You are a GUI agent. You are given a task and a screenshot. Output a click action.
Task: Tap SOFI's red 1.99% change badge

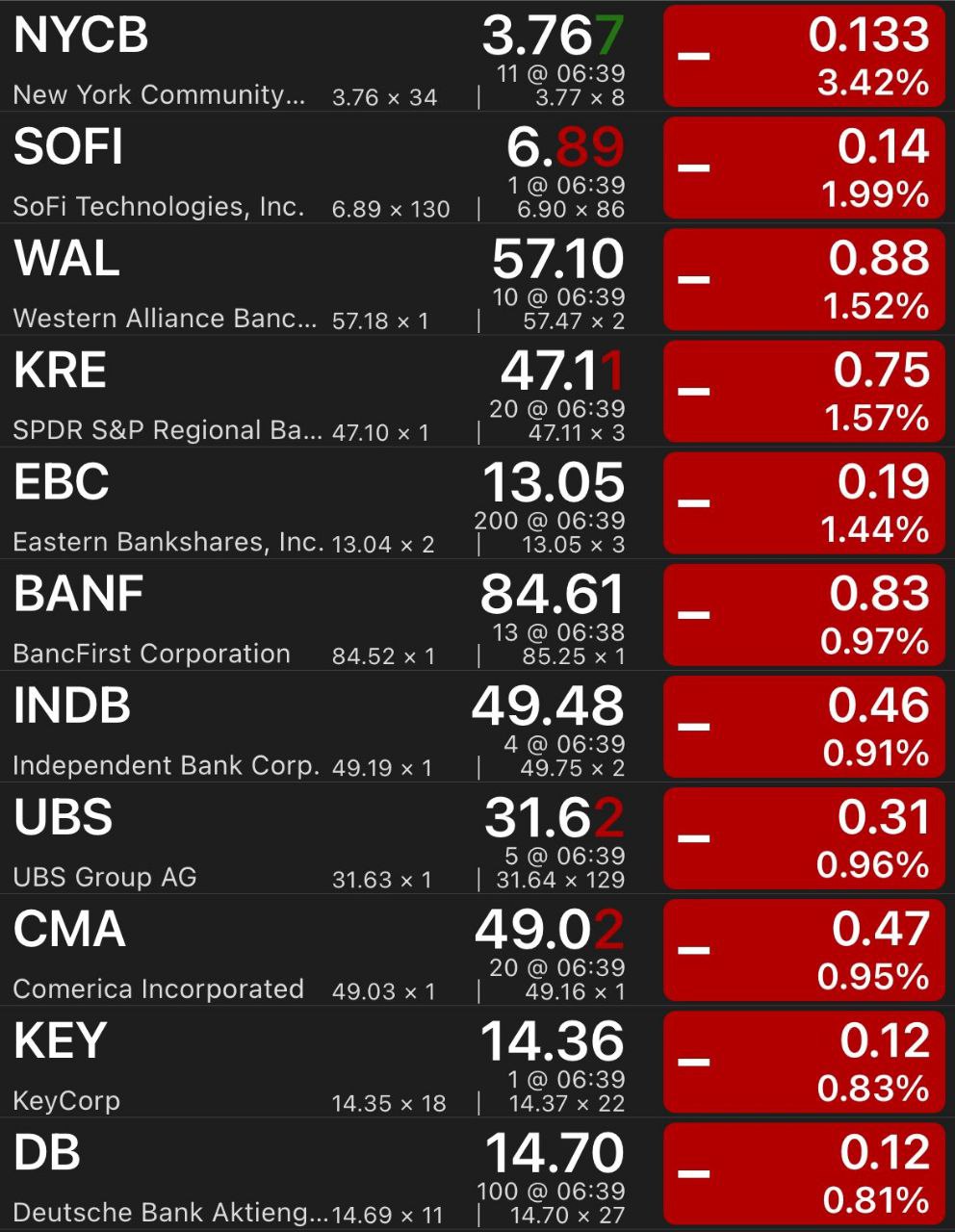(804, 167)
